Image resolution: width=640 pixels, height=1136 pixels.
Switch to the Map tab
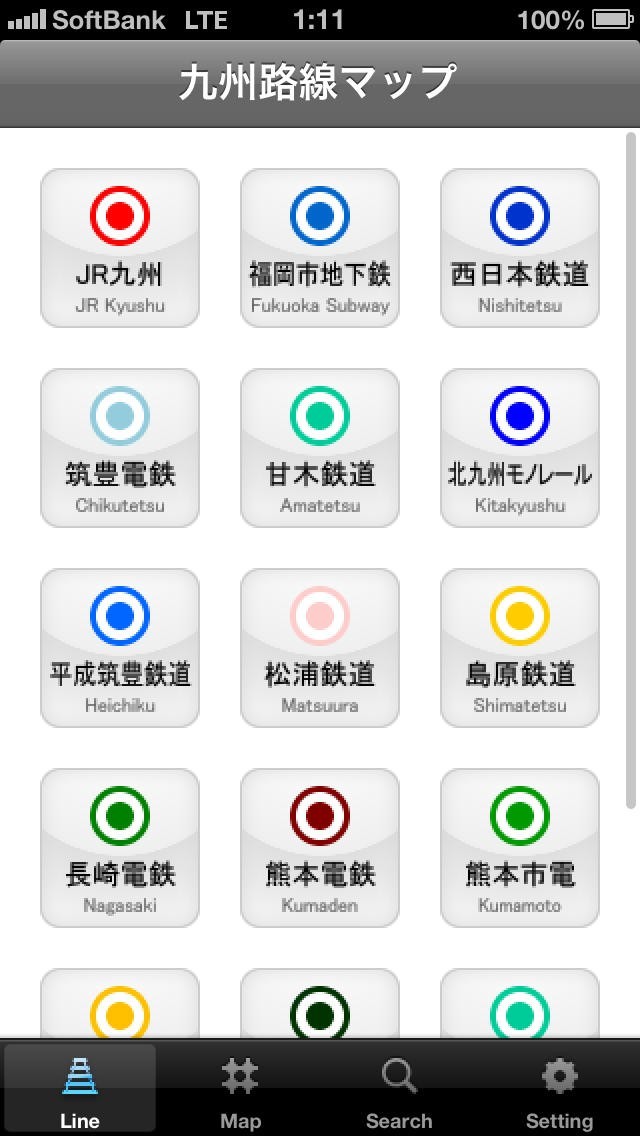(240, 1092)
